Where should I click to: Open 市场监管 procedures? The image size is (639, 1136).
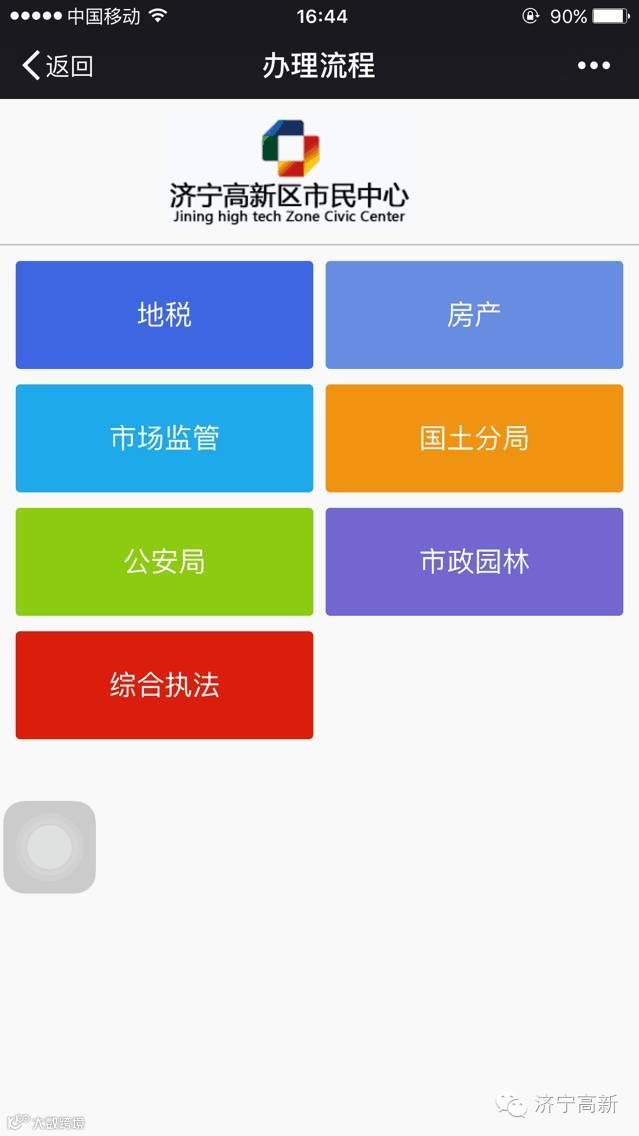tap(164, 438)
